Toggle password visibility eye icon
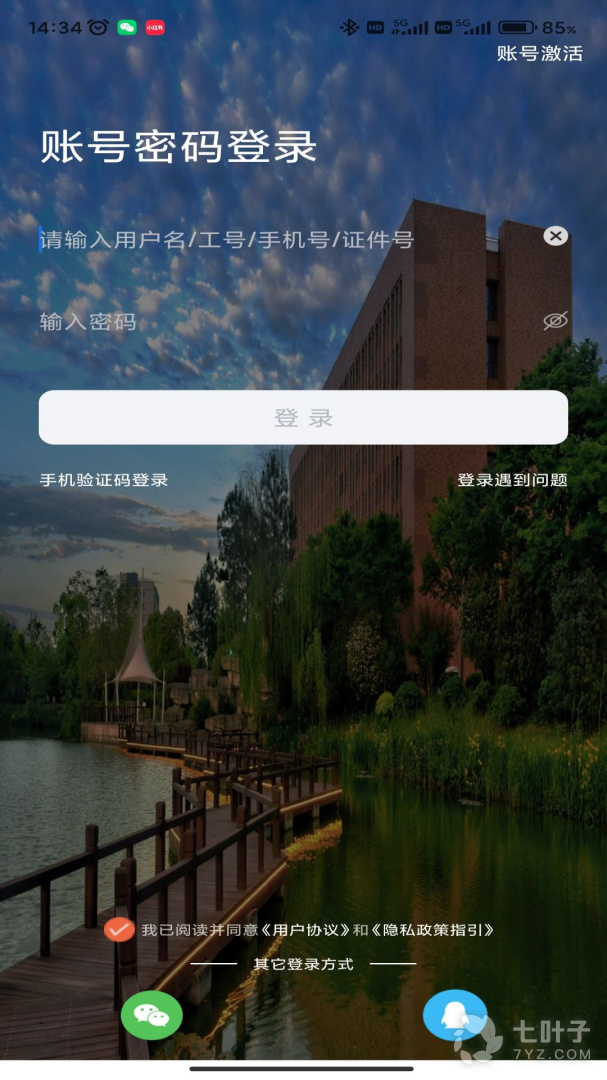607x1080 pixels. pos(555,320)
